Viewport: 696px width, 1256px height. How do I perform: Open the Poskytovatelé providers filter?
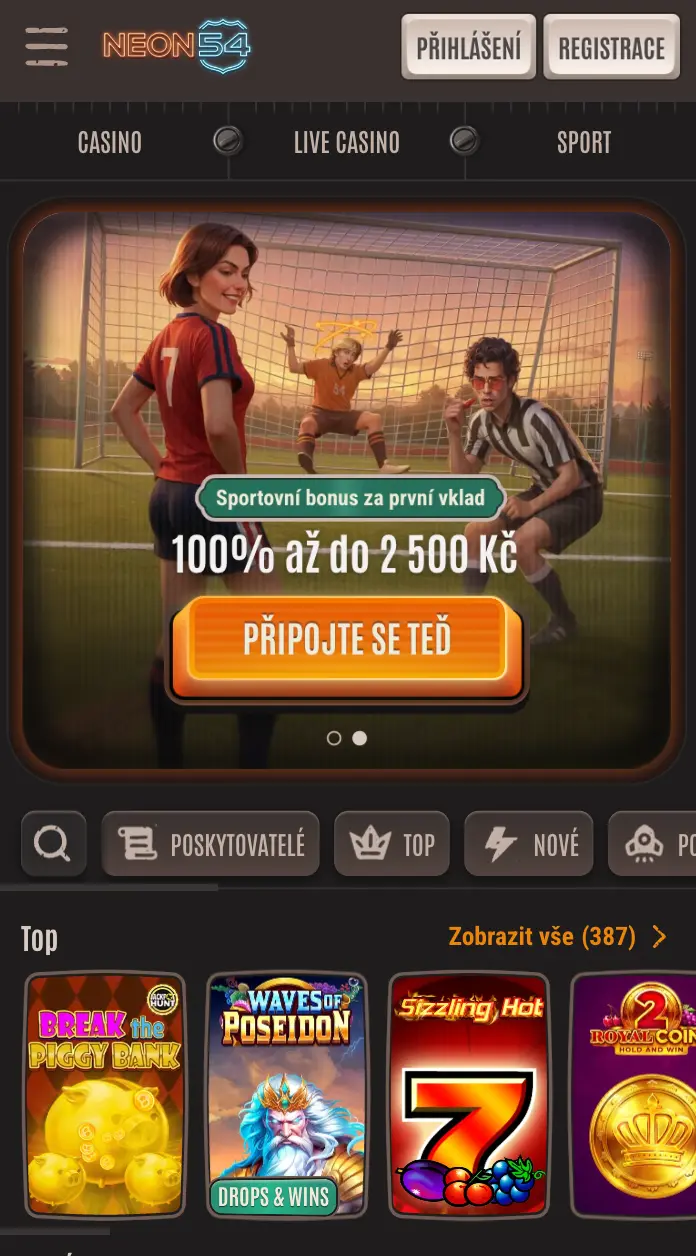(211, 844)
